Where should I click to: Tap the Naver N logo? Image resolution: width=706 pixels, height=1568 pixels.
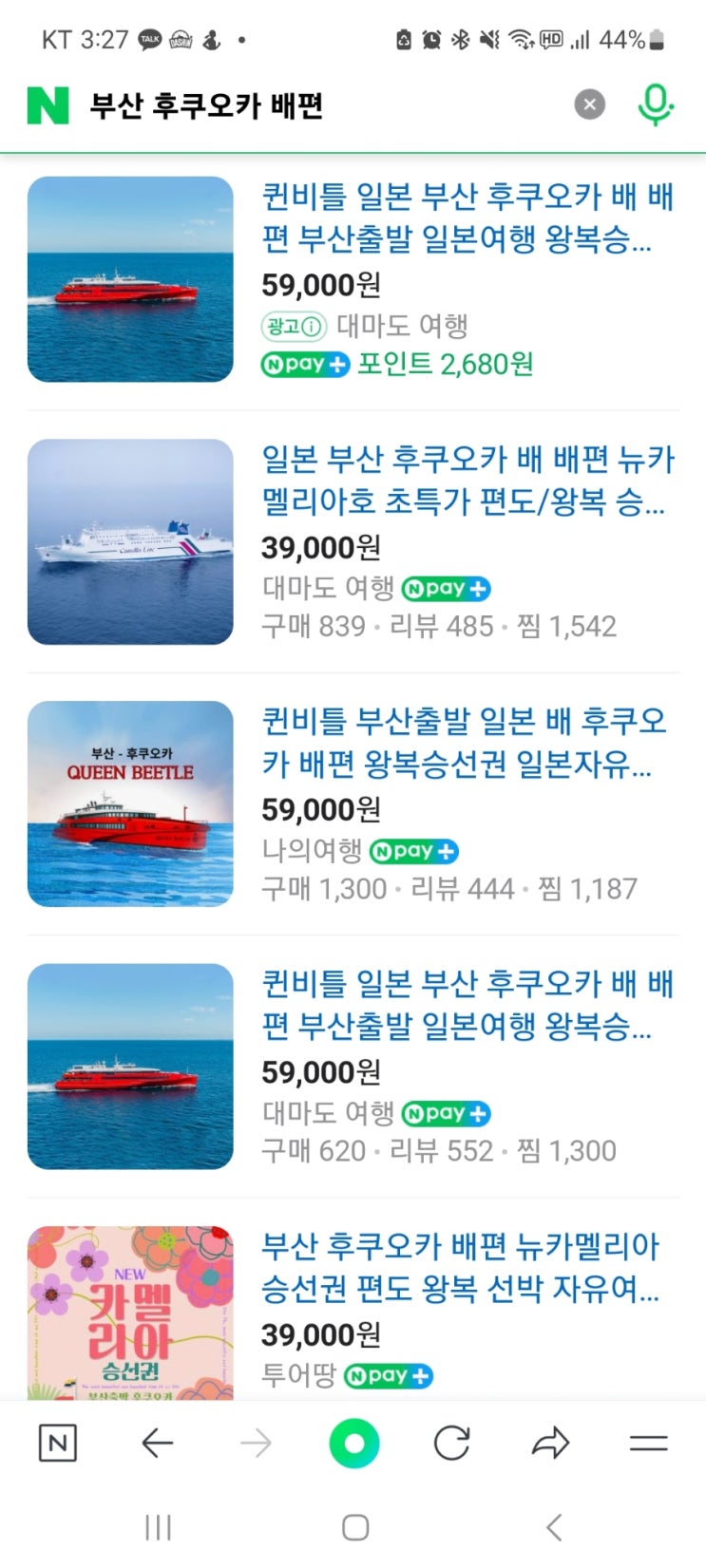(x=48, y=105)
